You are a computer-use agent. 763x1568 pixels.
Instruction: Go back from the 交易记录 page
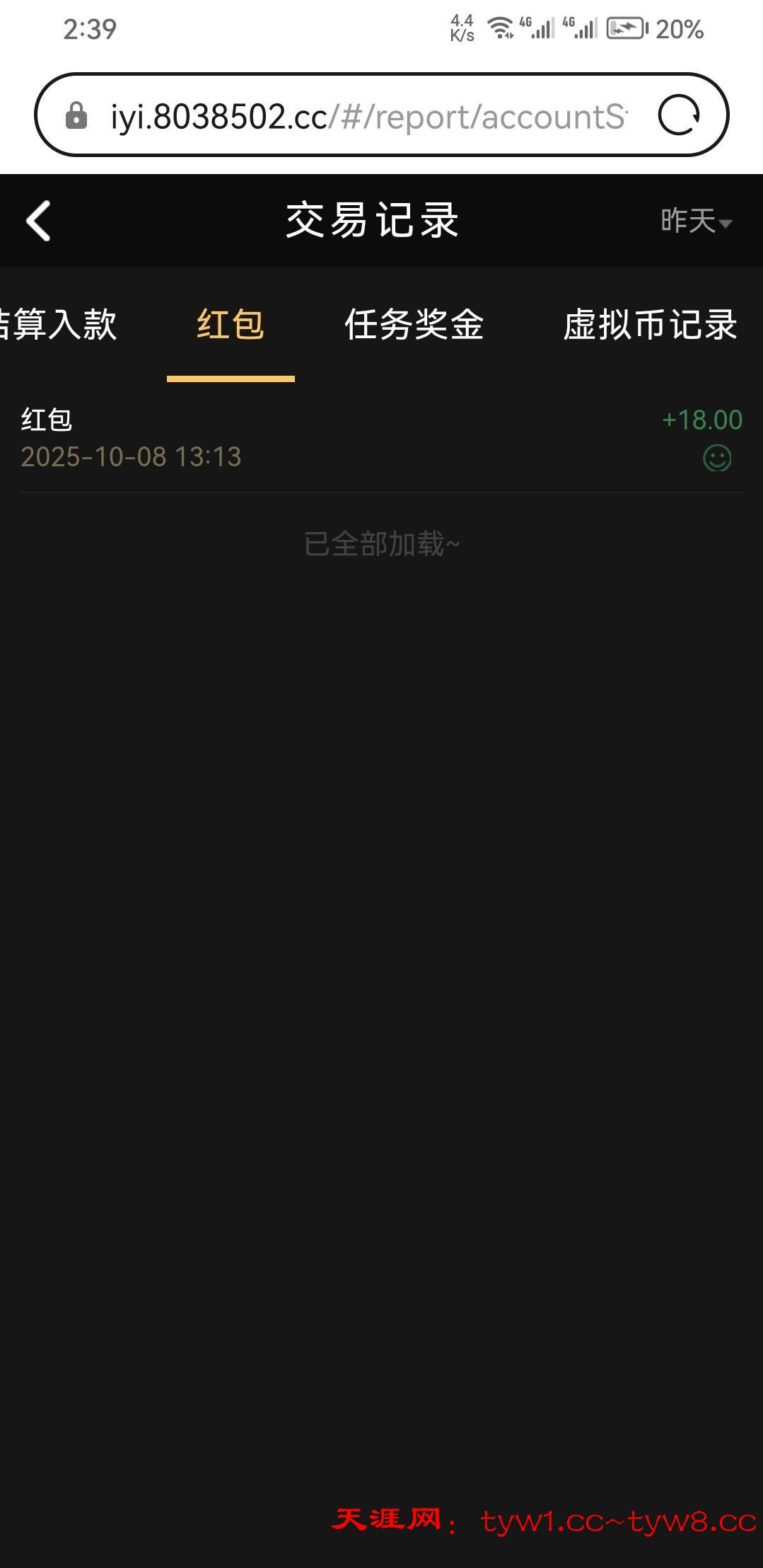pyautogui.click(x=39, y=221)
